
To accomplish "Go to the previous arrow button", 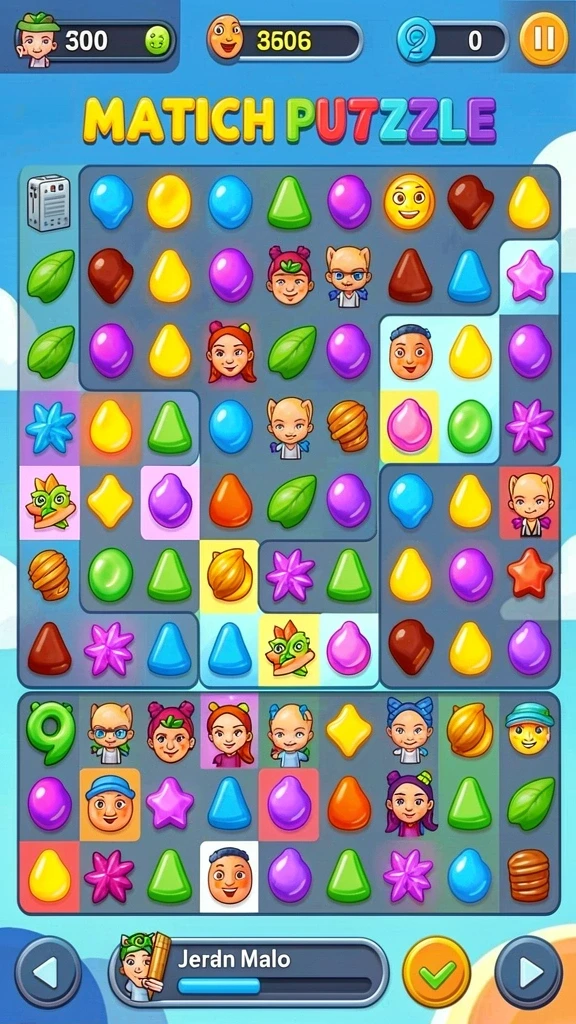I will click(48, 972).
